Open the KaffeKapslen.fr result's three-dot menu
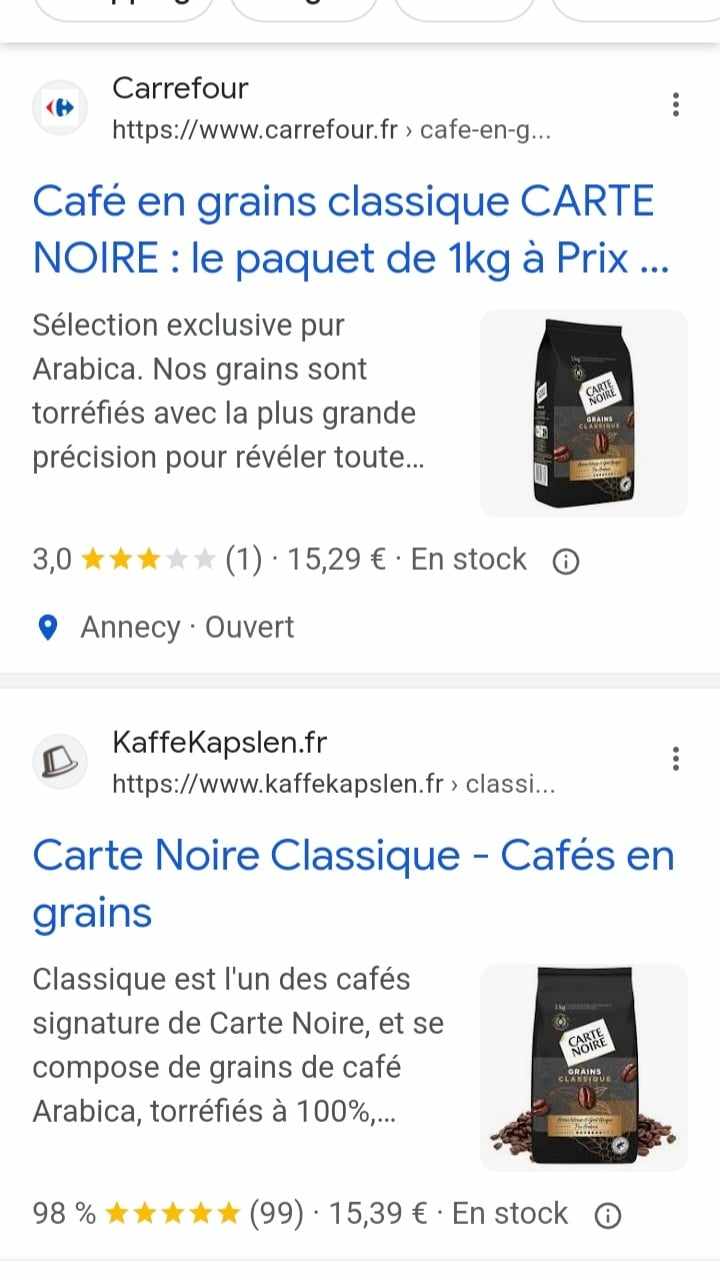 click(x=676, y=759)
